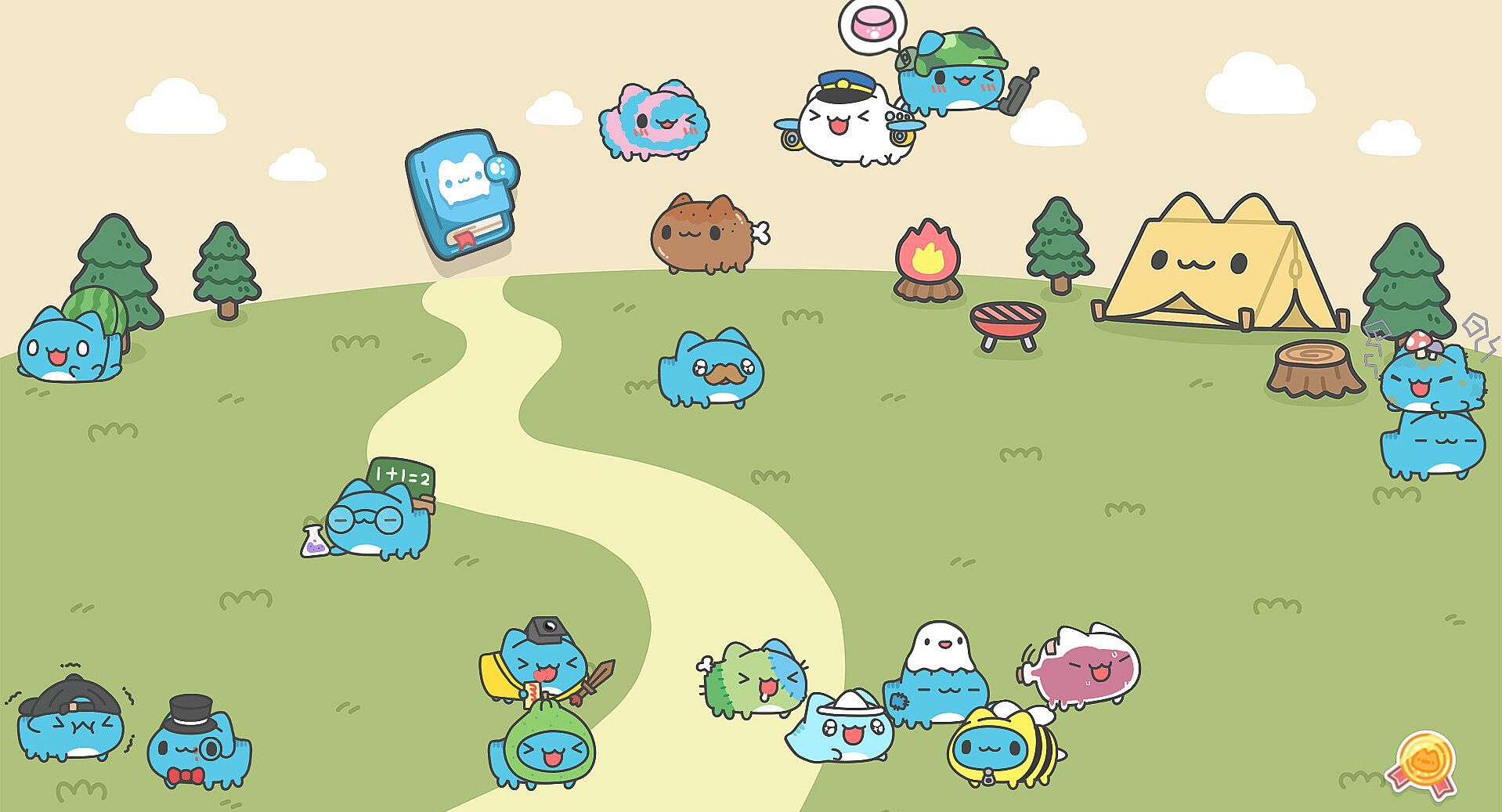Tap the mustache cat on the hill
1502x812 pixels.
[710, 369]
